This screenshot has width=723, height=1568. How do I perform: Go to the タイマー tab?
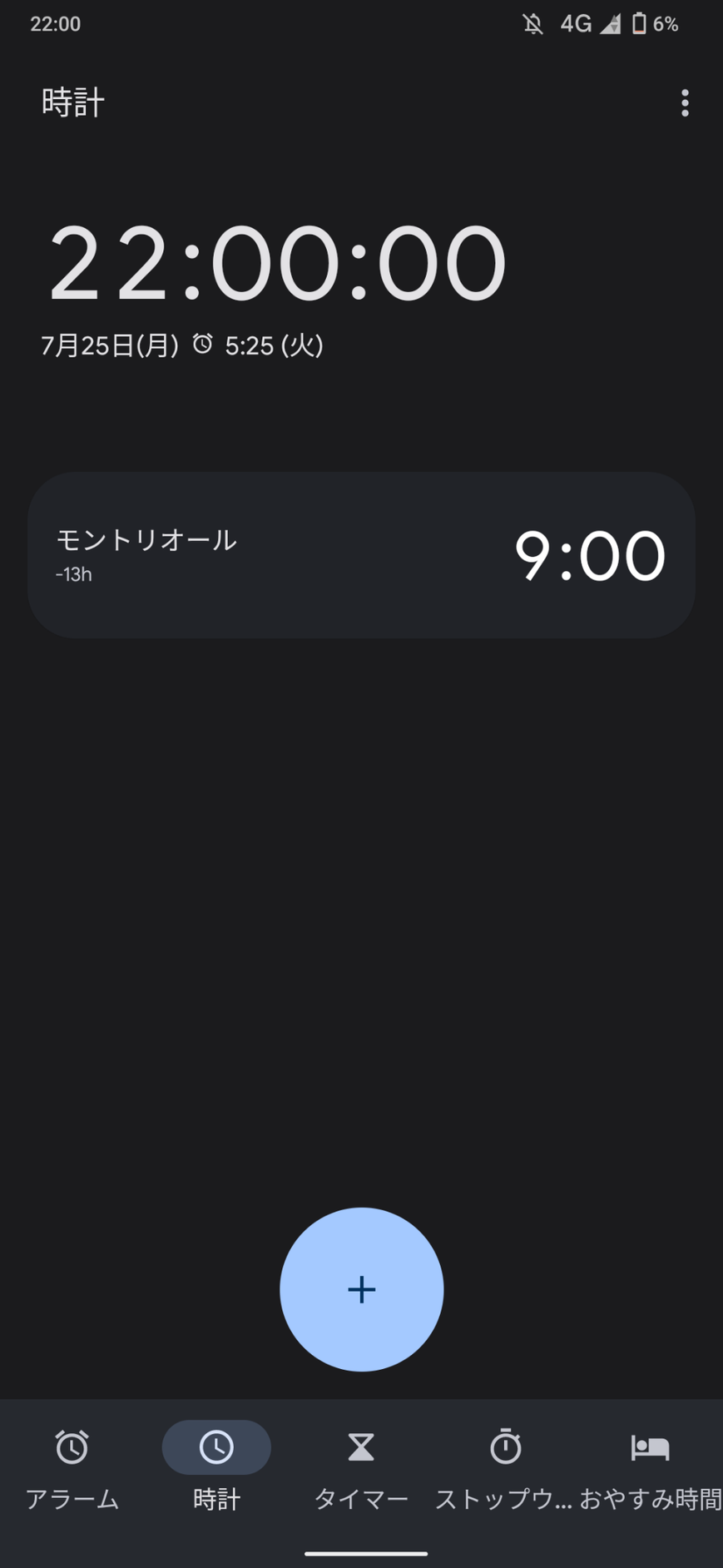[x=361, y=1469]
